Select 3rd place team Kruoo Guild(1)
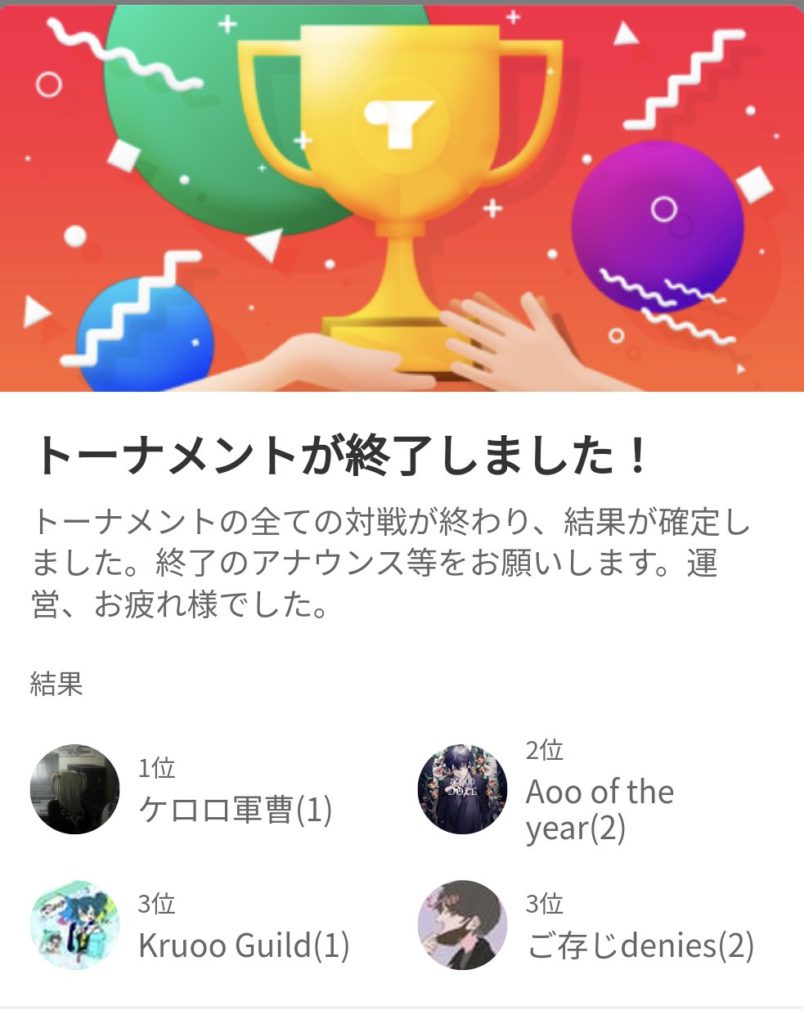 tap(243, 945)
